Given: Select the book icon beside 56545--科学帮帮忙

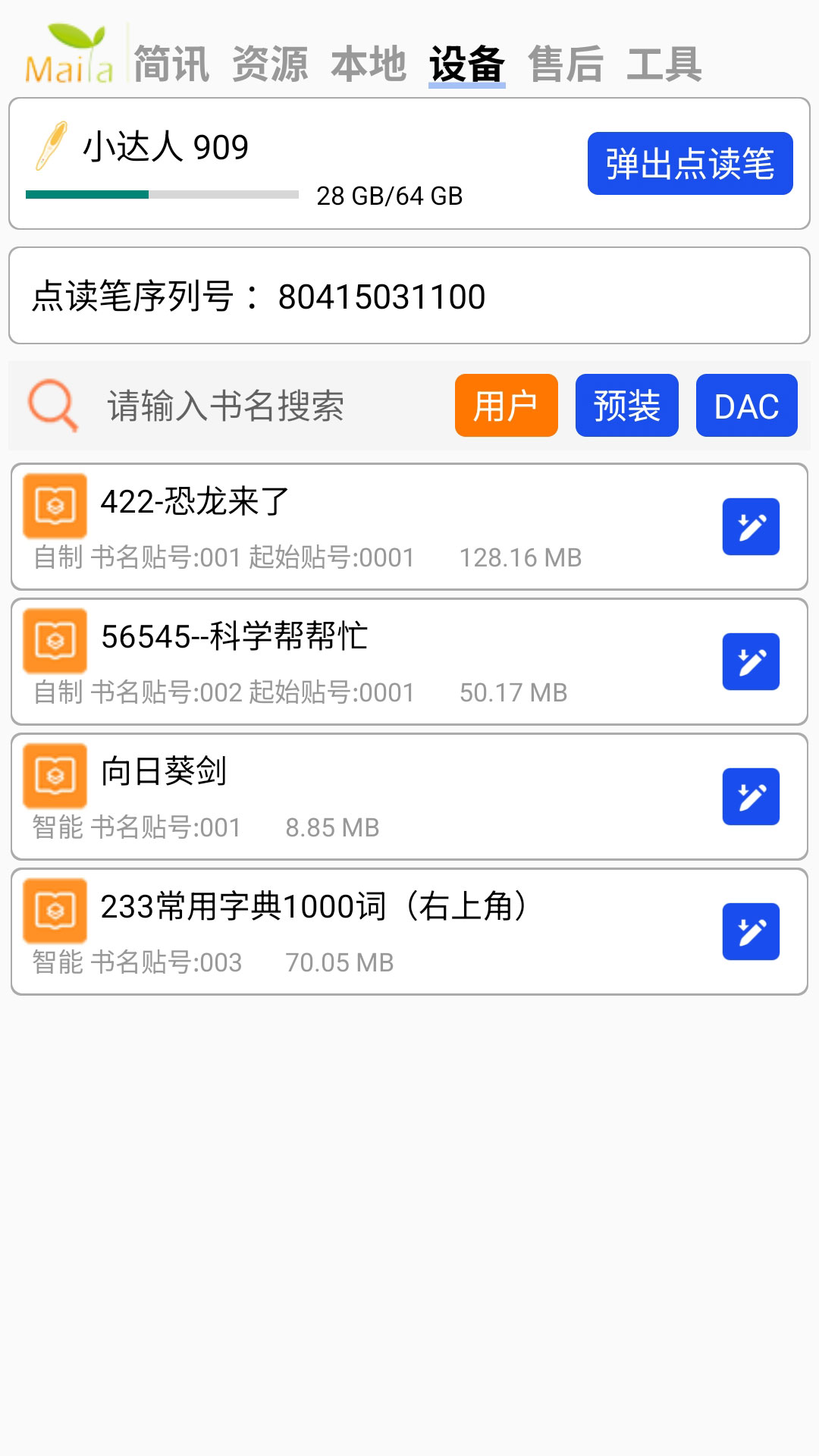Looking at the screenshot, I should (x=55, y=641).
